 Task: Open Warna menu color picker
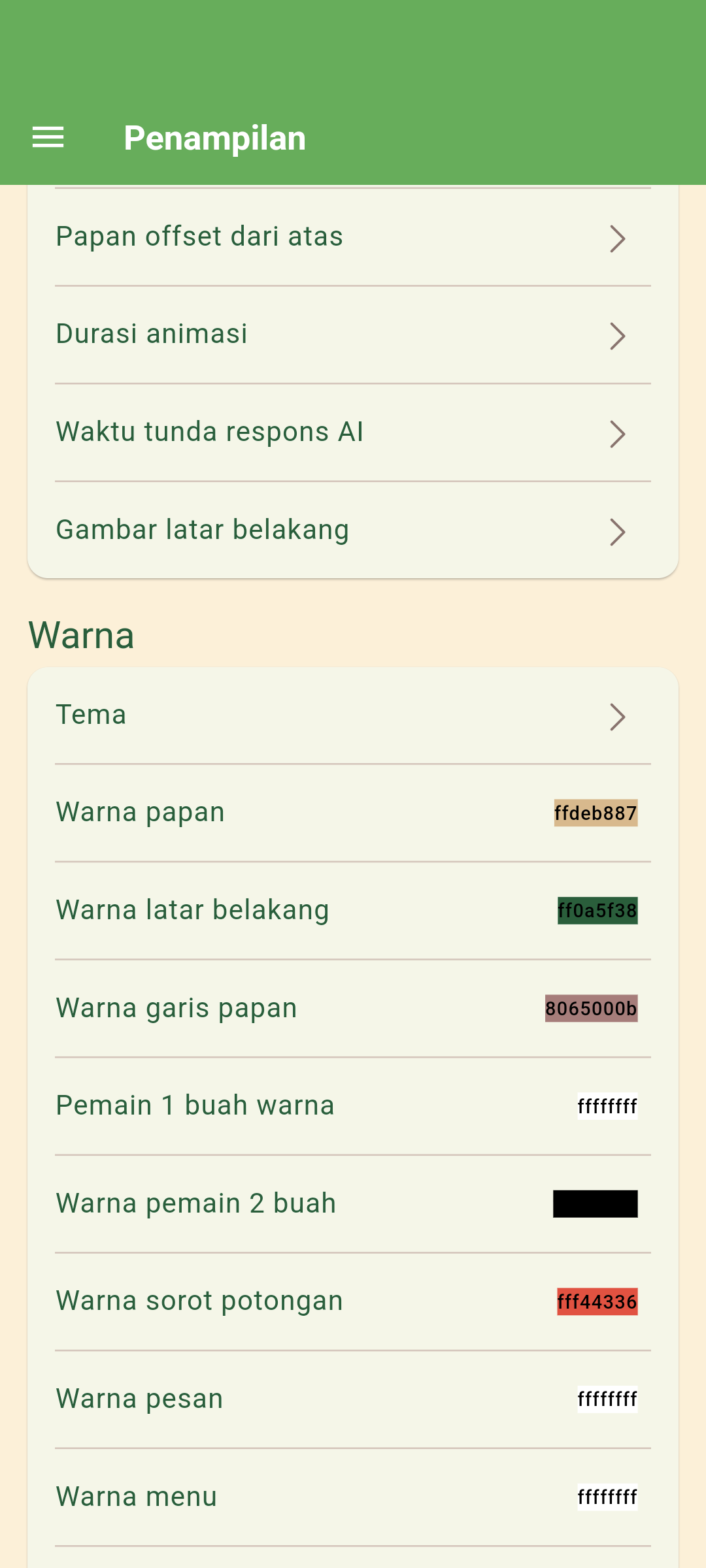[x=607, y=1497]
